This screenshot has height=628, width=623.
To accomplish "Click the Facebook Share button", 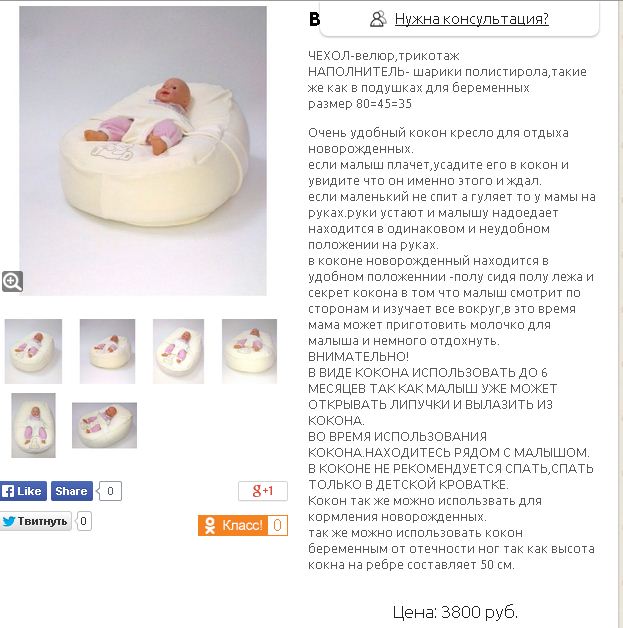I will point(72,491).
